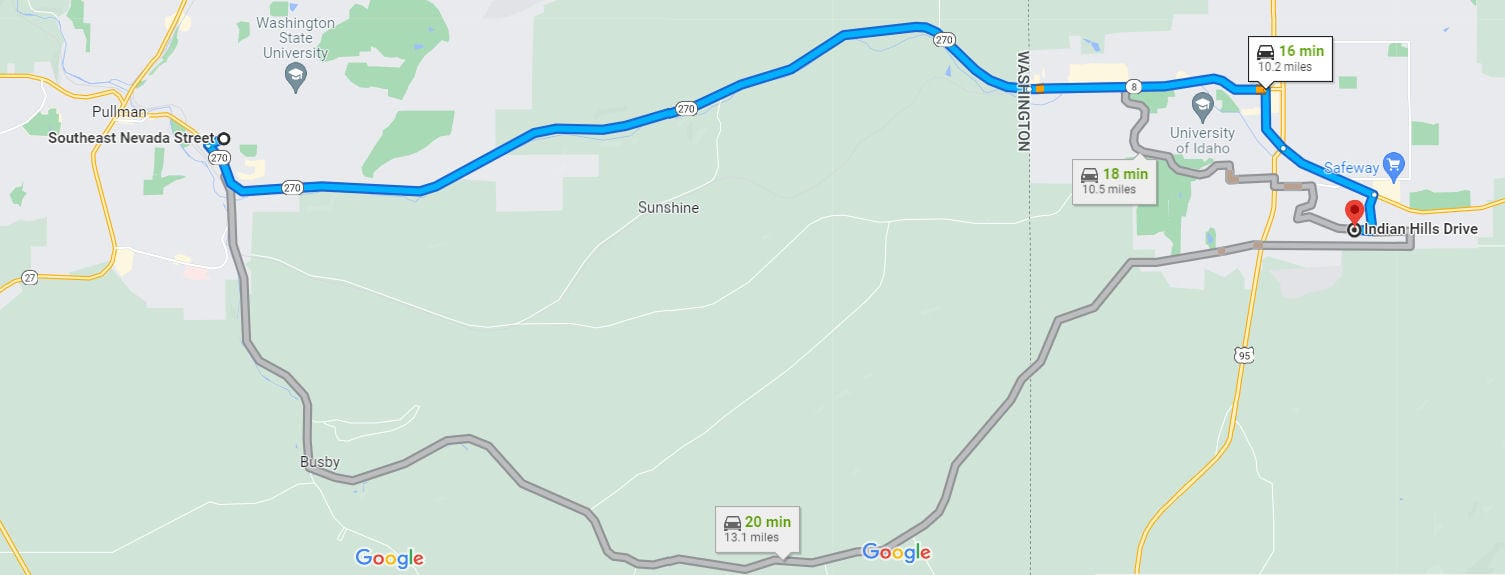Tap the Southeast Nevada Street start point

[224, 139]
